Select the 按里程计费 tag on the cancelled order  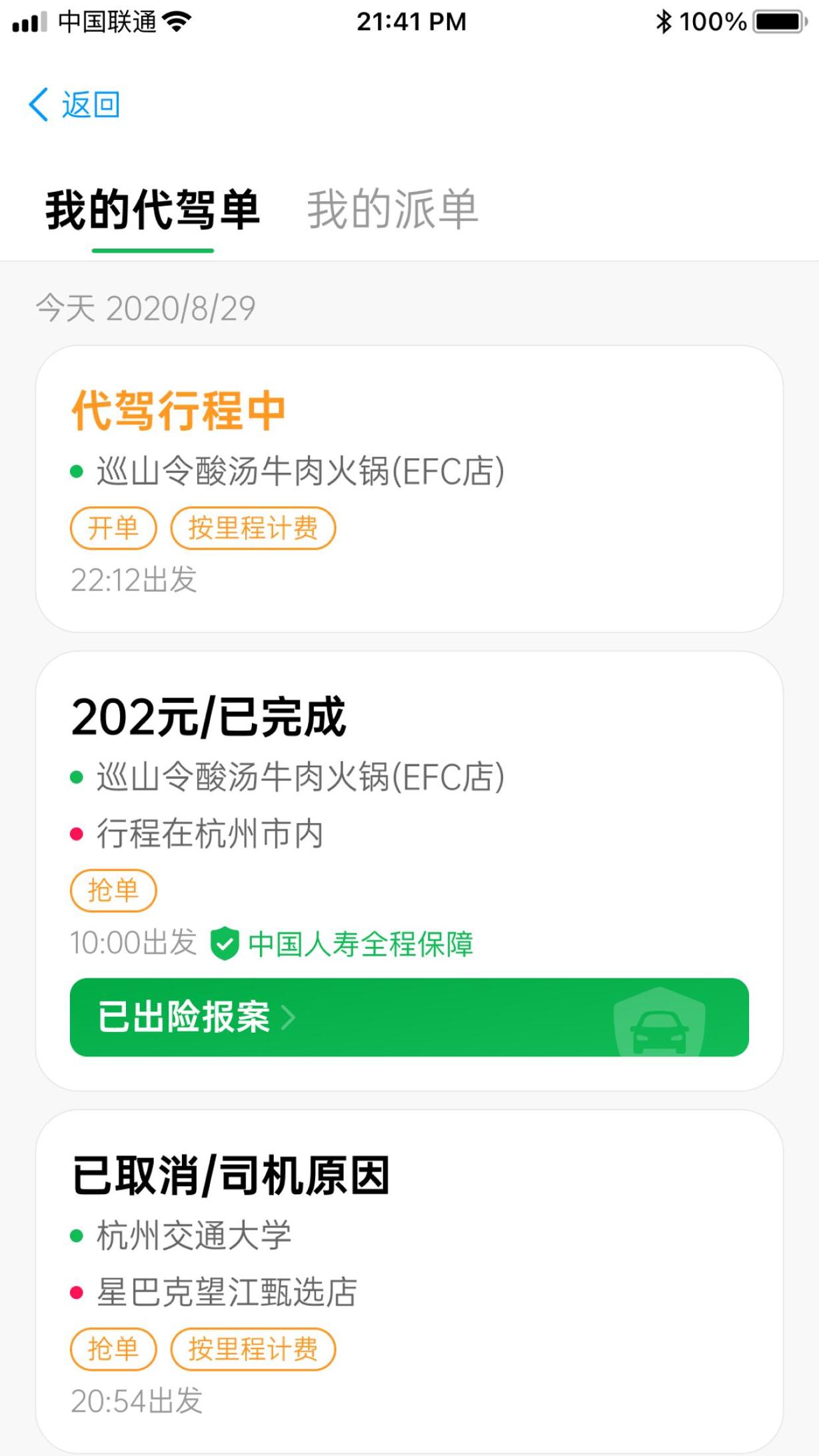click(x=253, y=1349)
